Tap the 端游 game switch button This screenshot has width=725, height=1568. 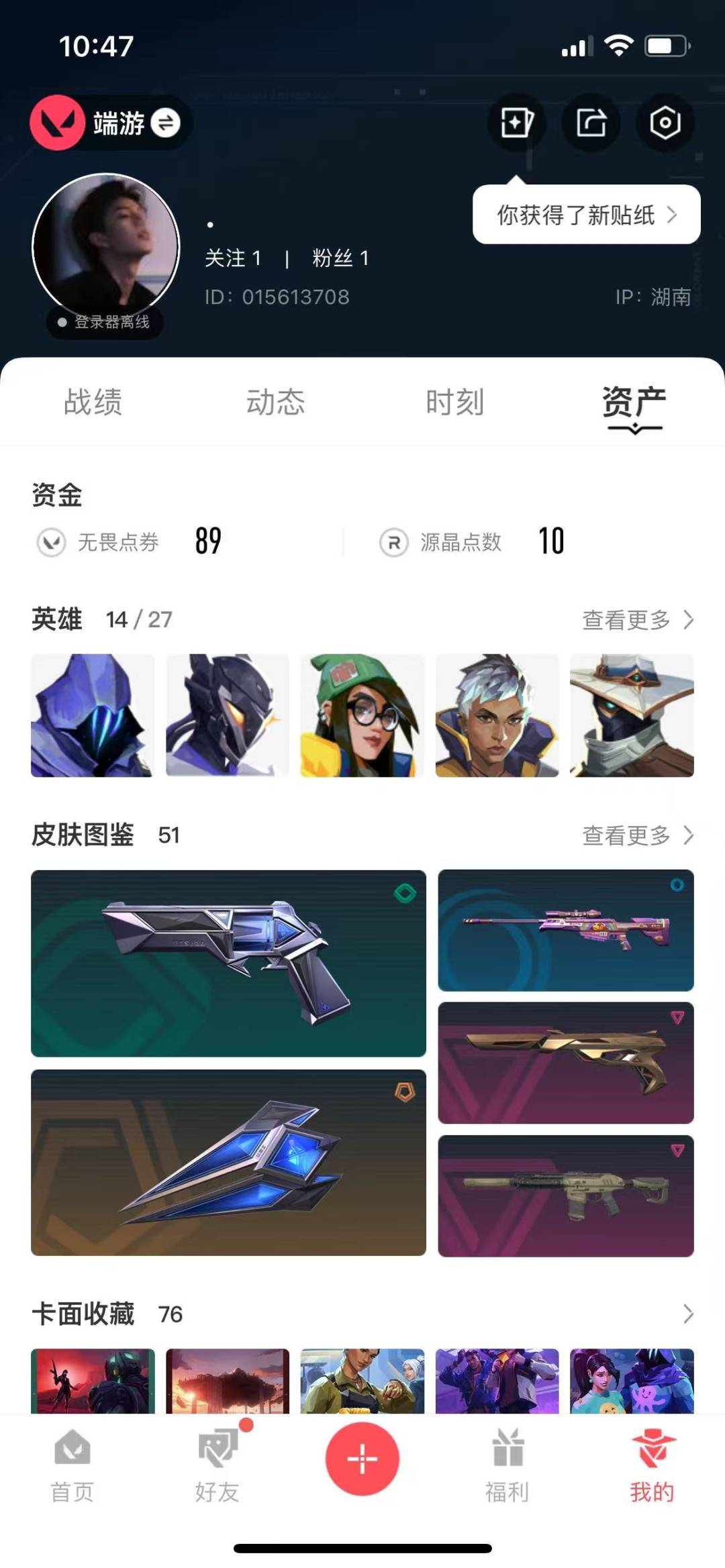tap(111, 123)
